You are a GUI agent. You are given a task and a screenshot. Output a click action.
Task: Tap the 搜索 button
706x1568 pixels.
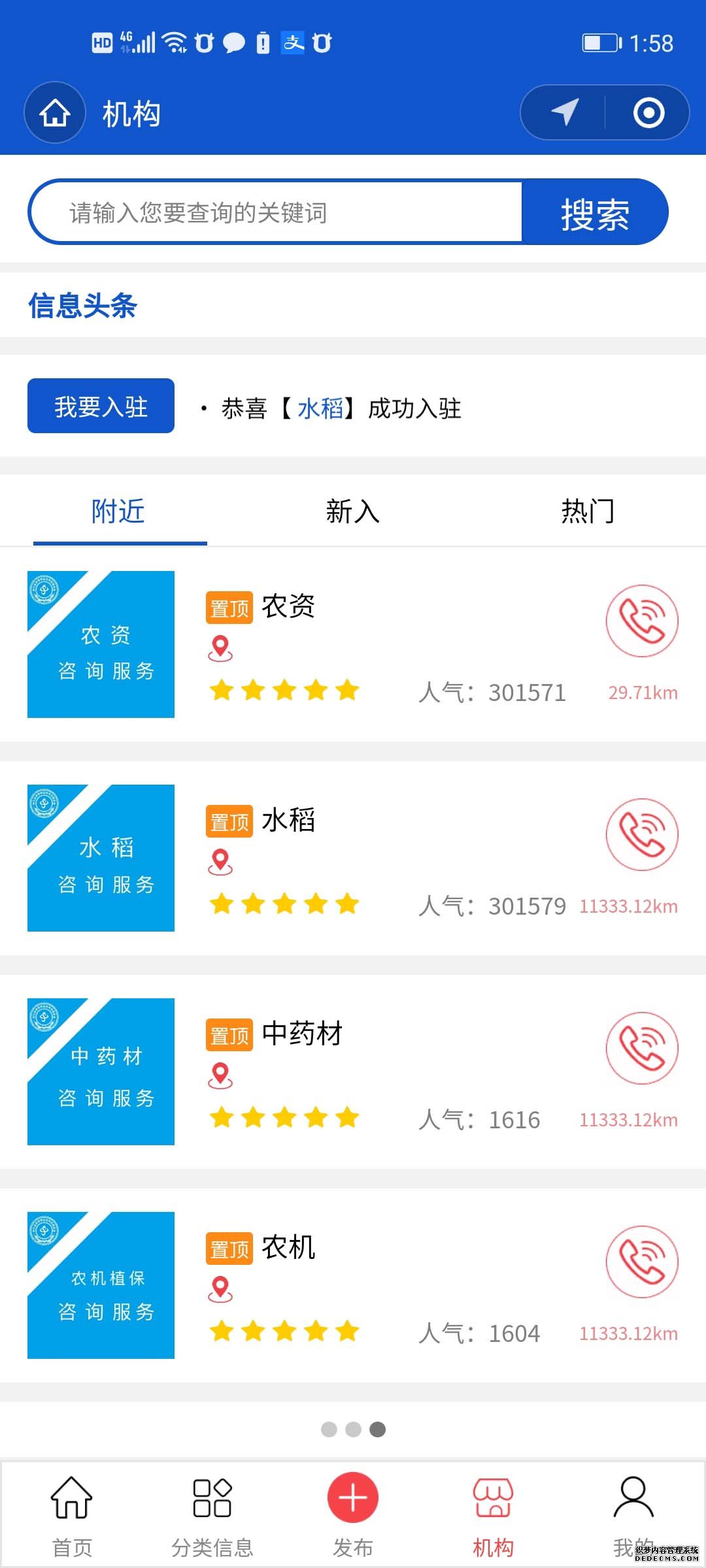click(x=595, y=212)
